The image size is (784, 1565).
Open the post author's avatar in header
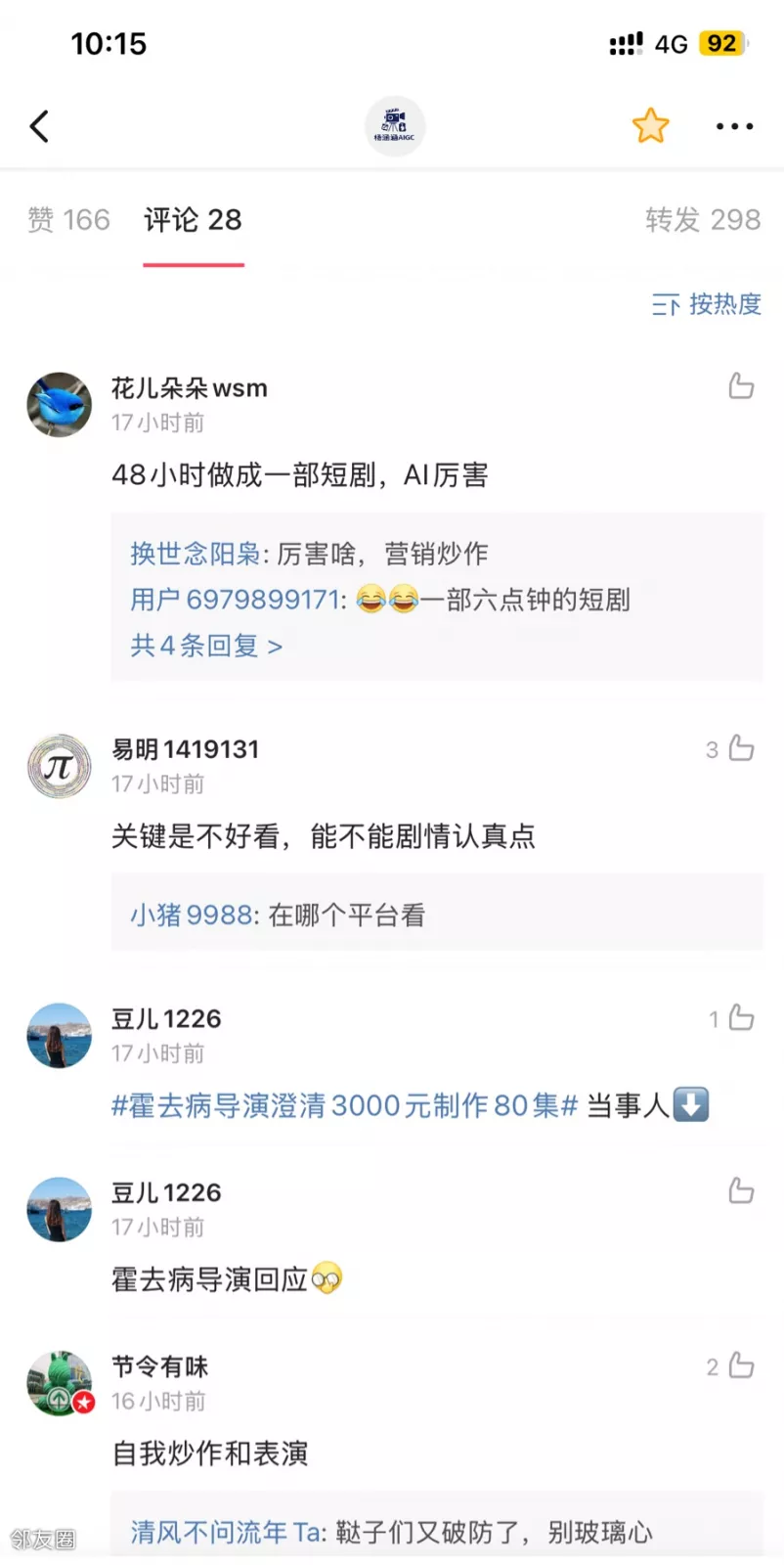click(394, 126)
